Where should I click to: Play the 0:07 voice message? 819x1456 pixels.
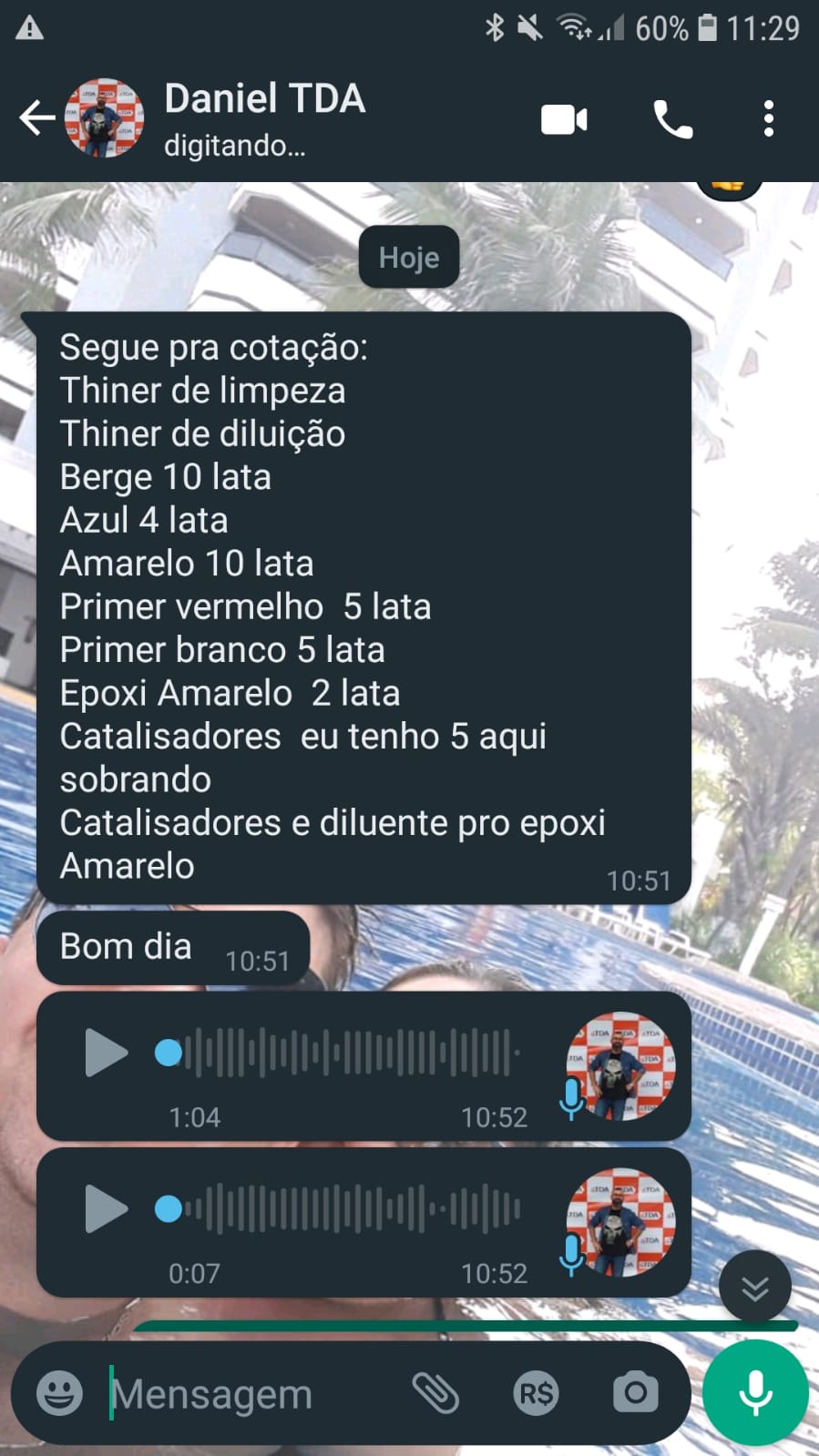[106, 1209]
